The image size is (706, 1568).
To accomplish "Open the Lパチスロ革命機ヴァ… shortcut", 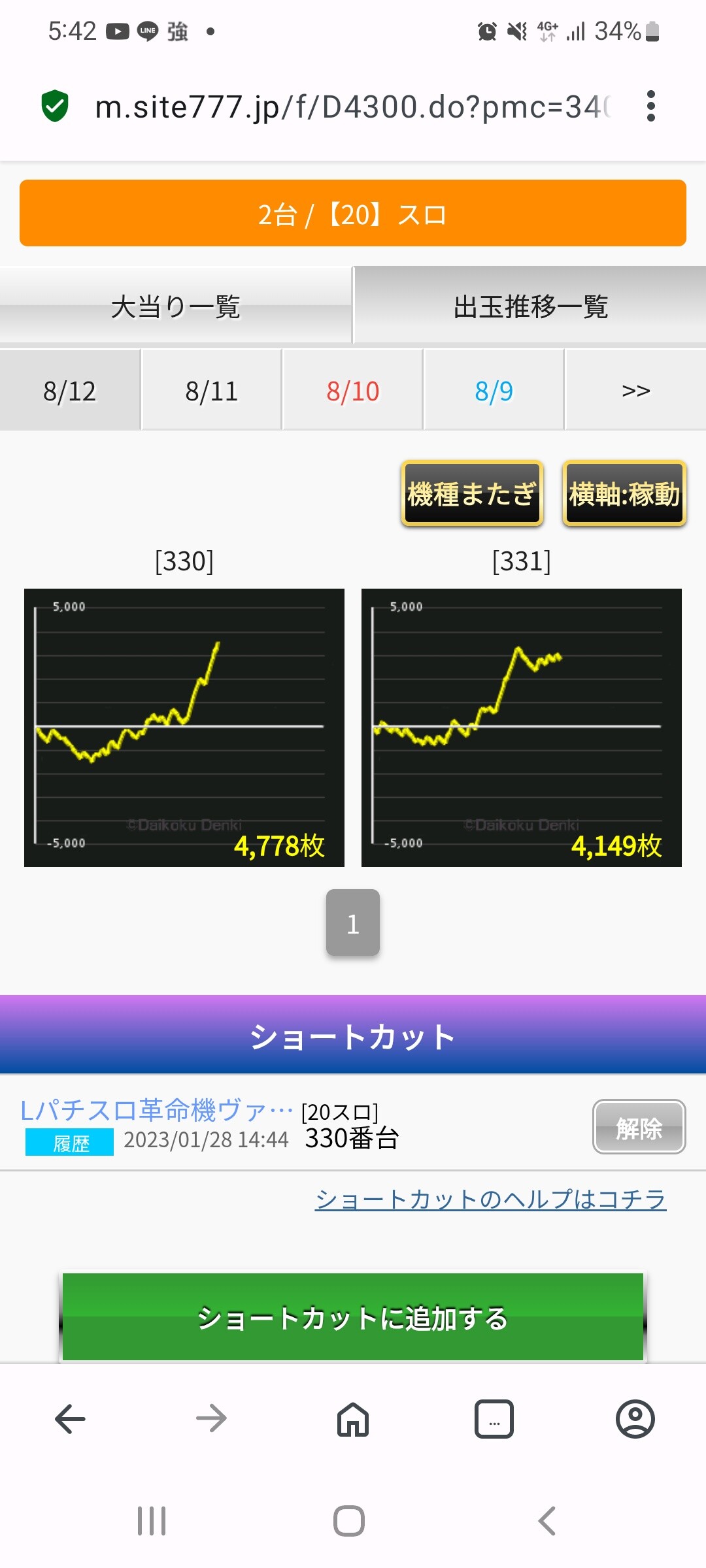I will pyautogui.click(x=156, y=1109).
